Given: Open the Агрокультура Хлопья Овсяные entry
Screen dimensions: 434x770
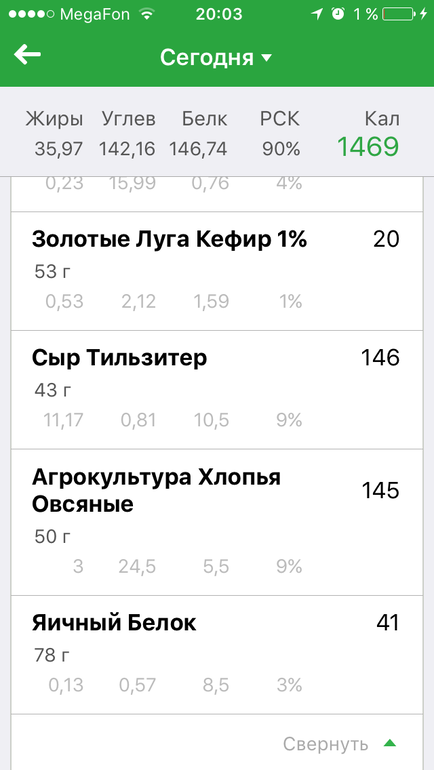Looking at the screenshot, I should [x=217, y=522].
